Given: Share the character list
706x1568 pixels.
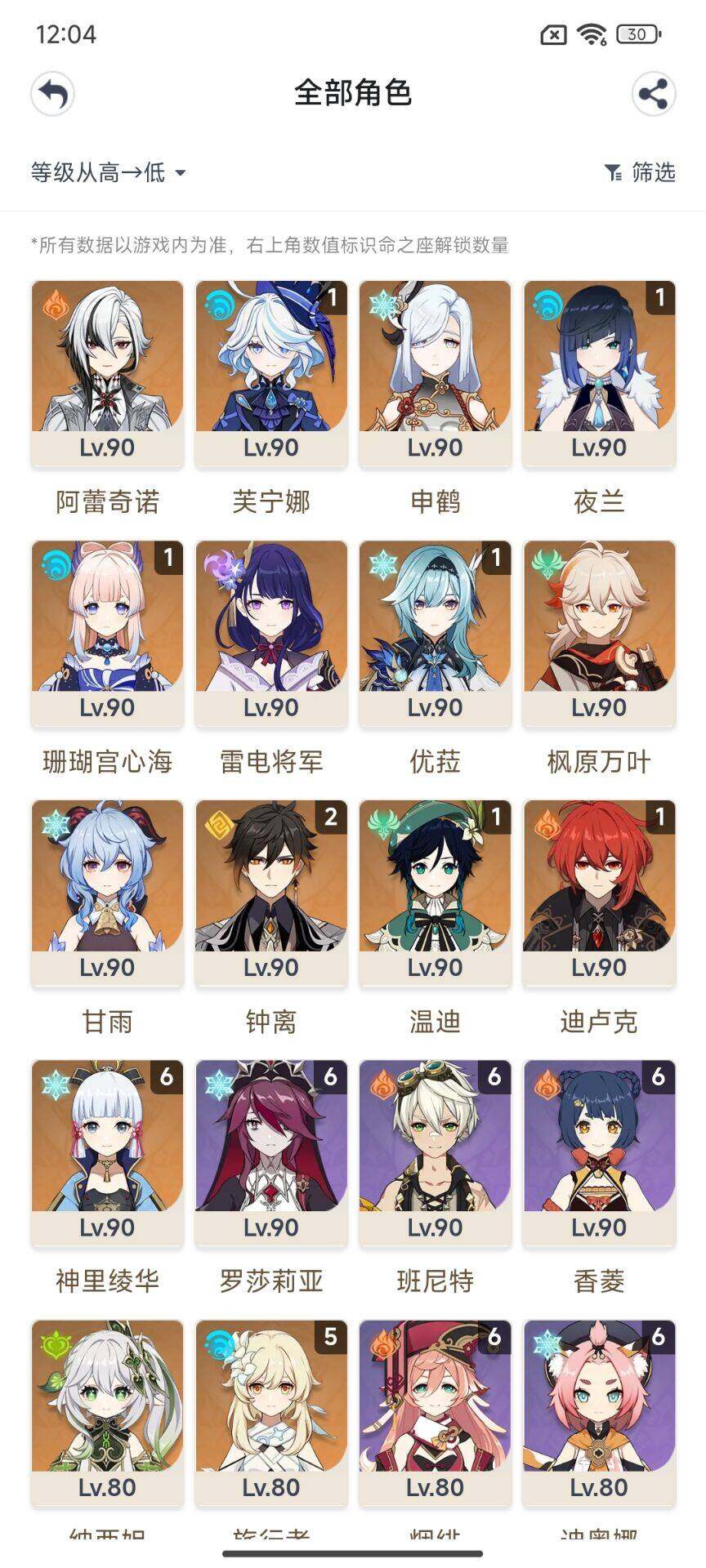Looking at the screenshot, I should click(x=653, y=94).
